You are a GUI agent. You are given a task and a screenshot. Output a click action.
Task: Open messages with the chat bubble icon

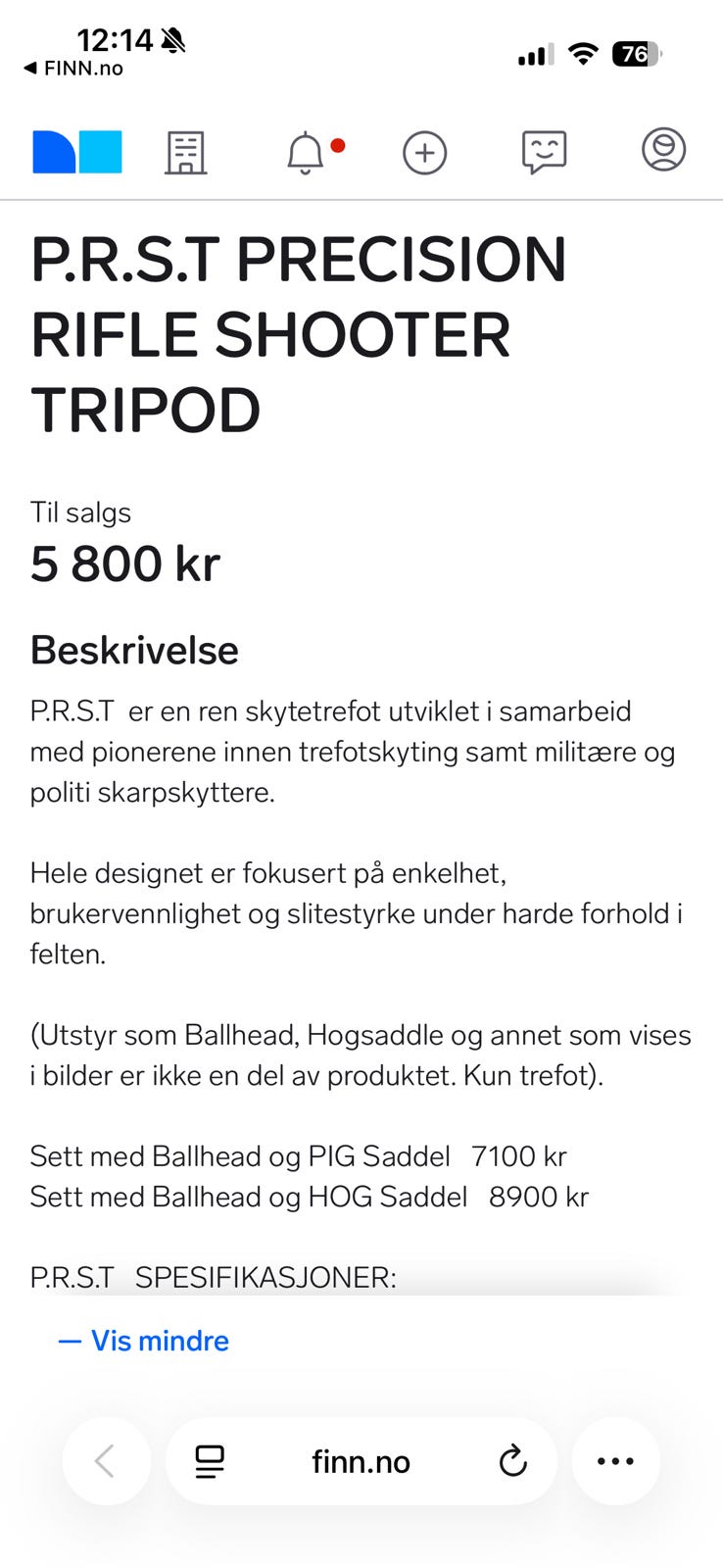(x=544, y=153)
